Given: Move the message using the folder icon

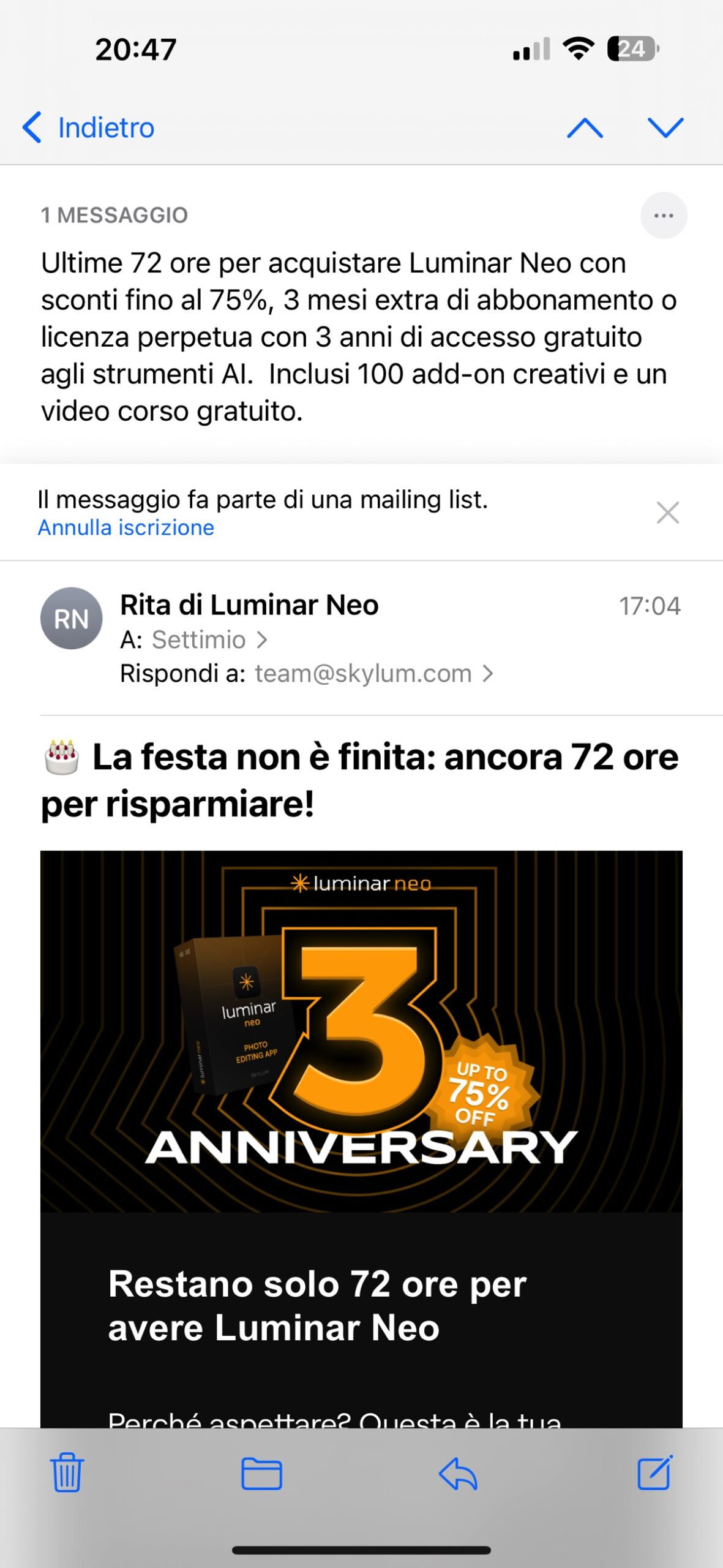Looking at the screenshot, I should click(x=261, y=1473).
